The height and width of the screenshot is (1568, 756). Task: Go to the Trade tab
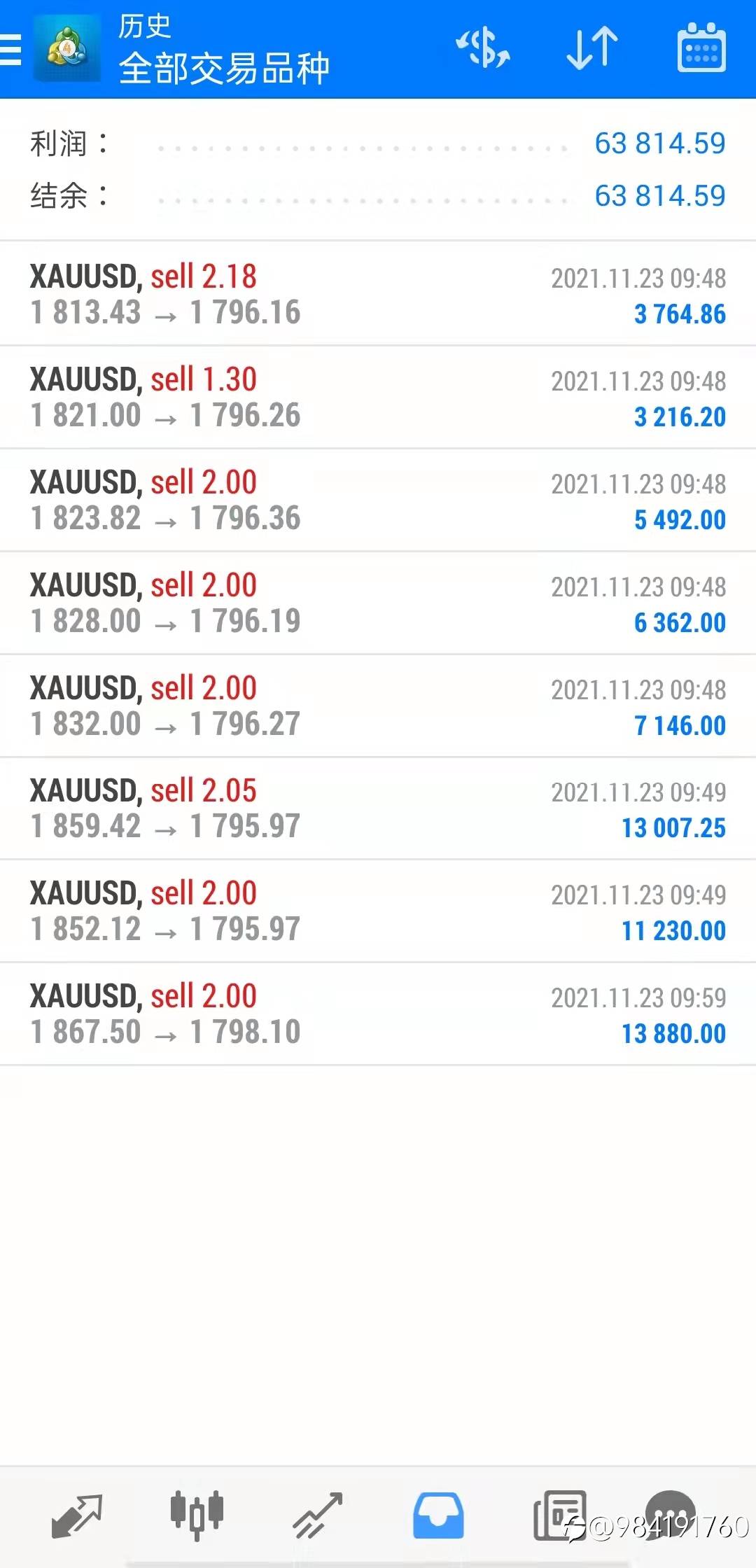[318, 1515]
